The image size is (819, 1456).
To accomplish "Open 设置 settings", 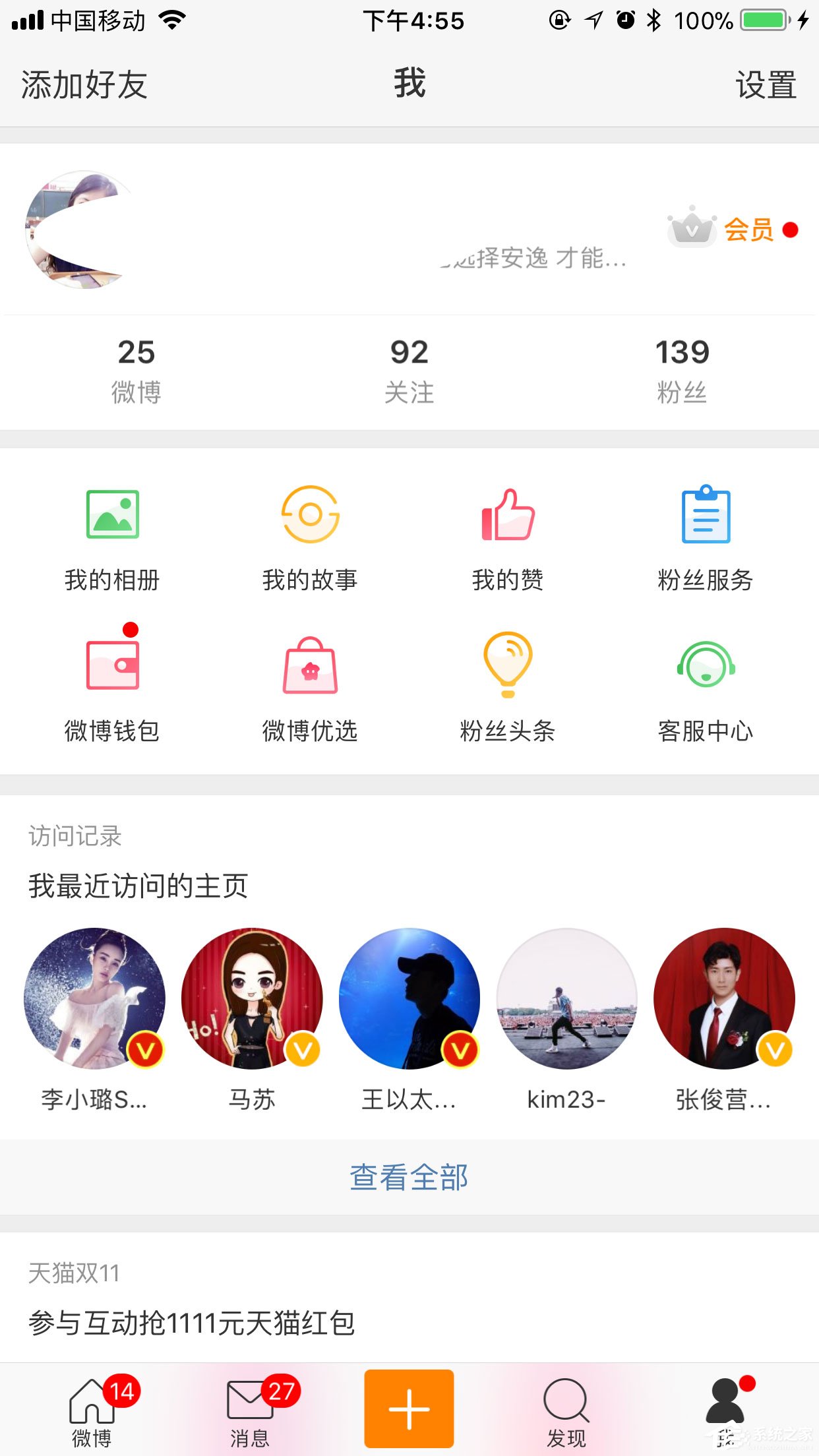I will 767,84.
